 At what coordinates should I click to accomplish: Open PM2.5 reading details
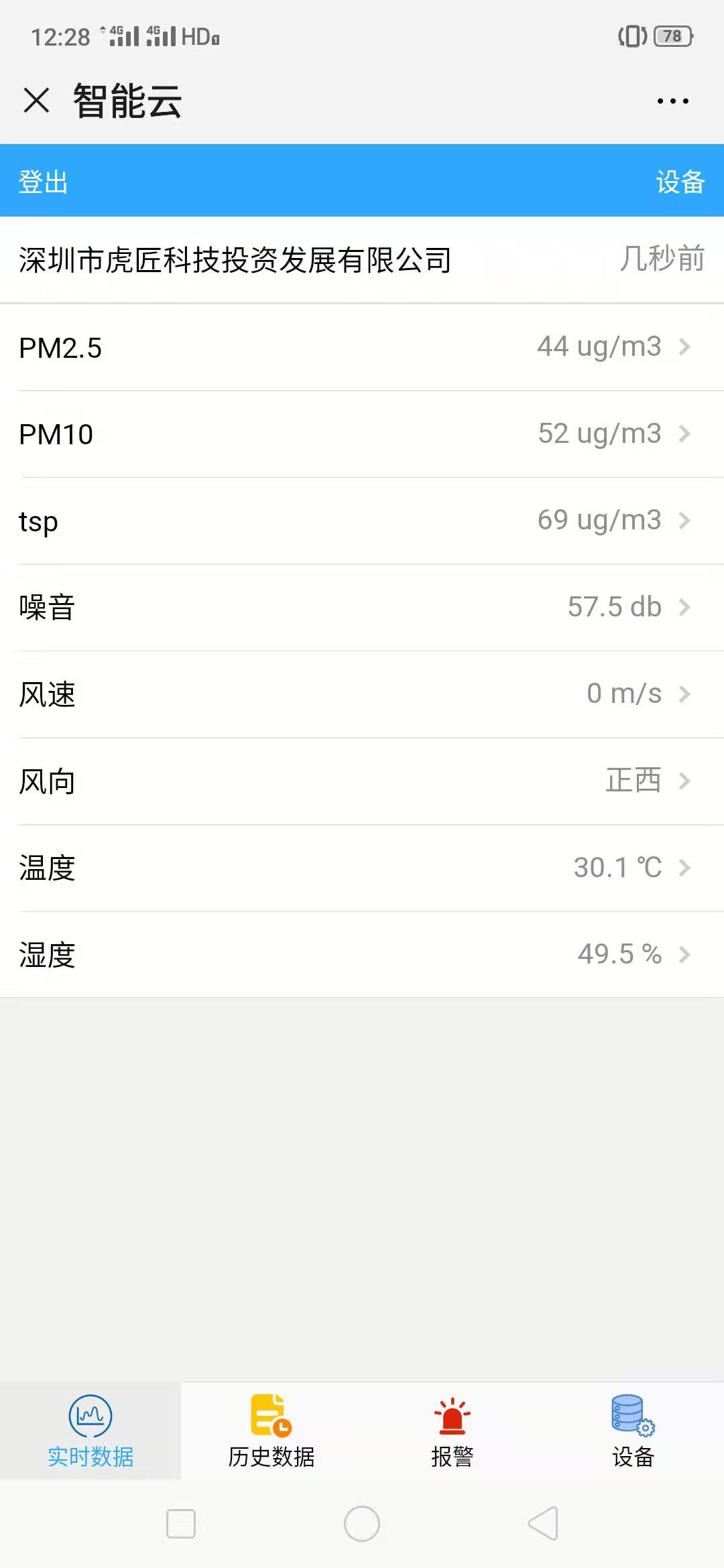click(x=362, y=347)
